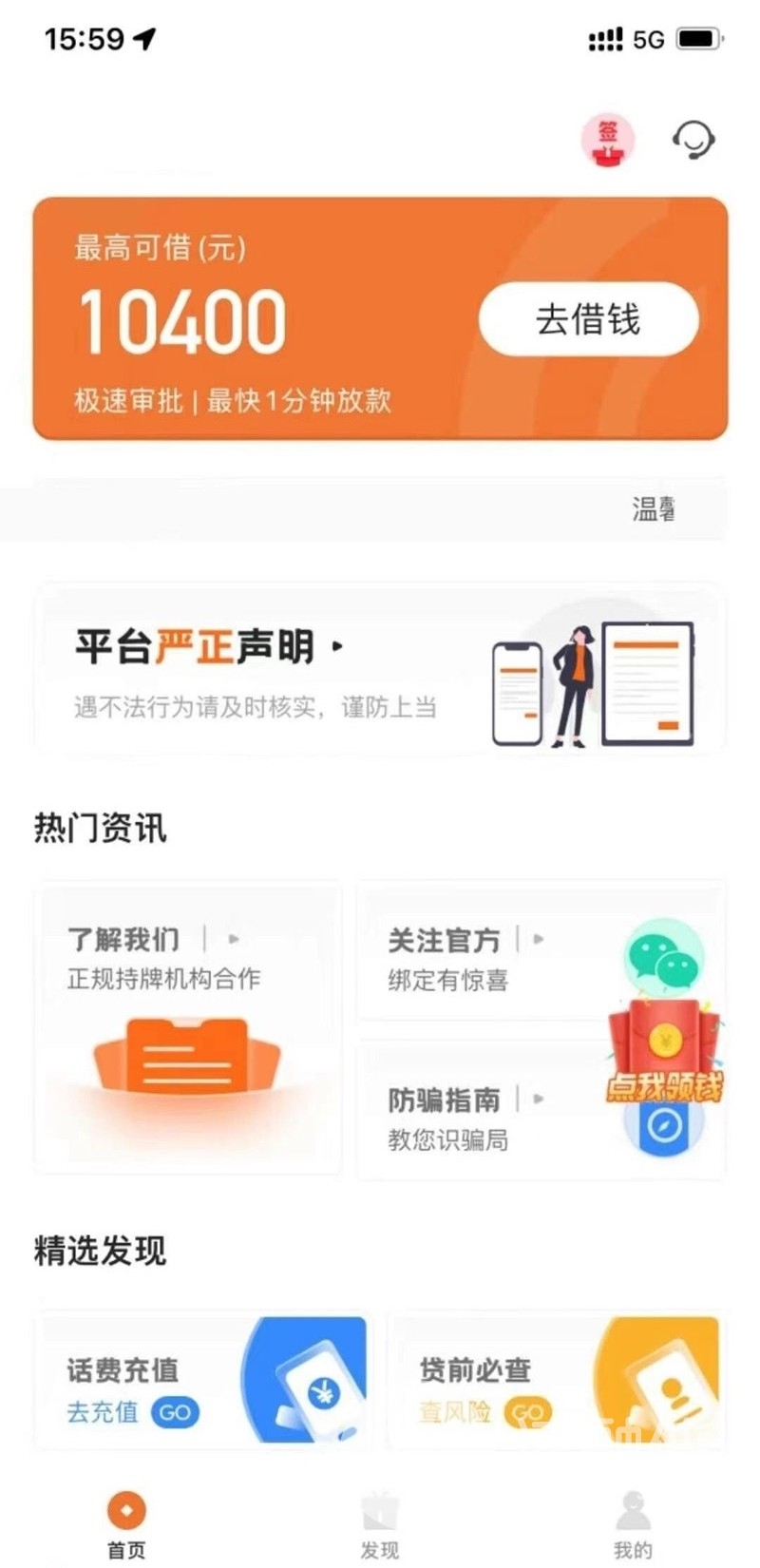Open 贷前必查 risk check card
Screen dimensions: 760x1568
click(556, 1383)
